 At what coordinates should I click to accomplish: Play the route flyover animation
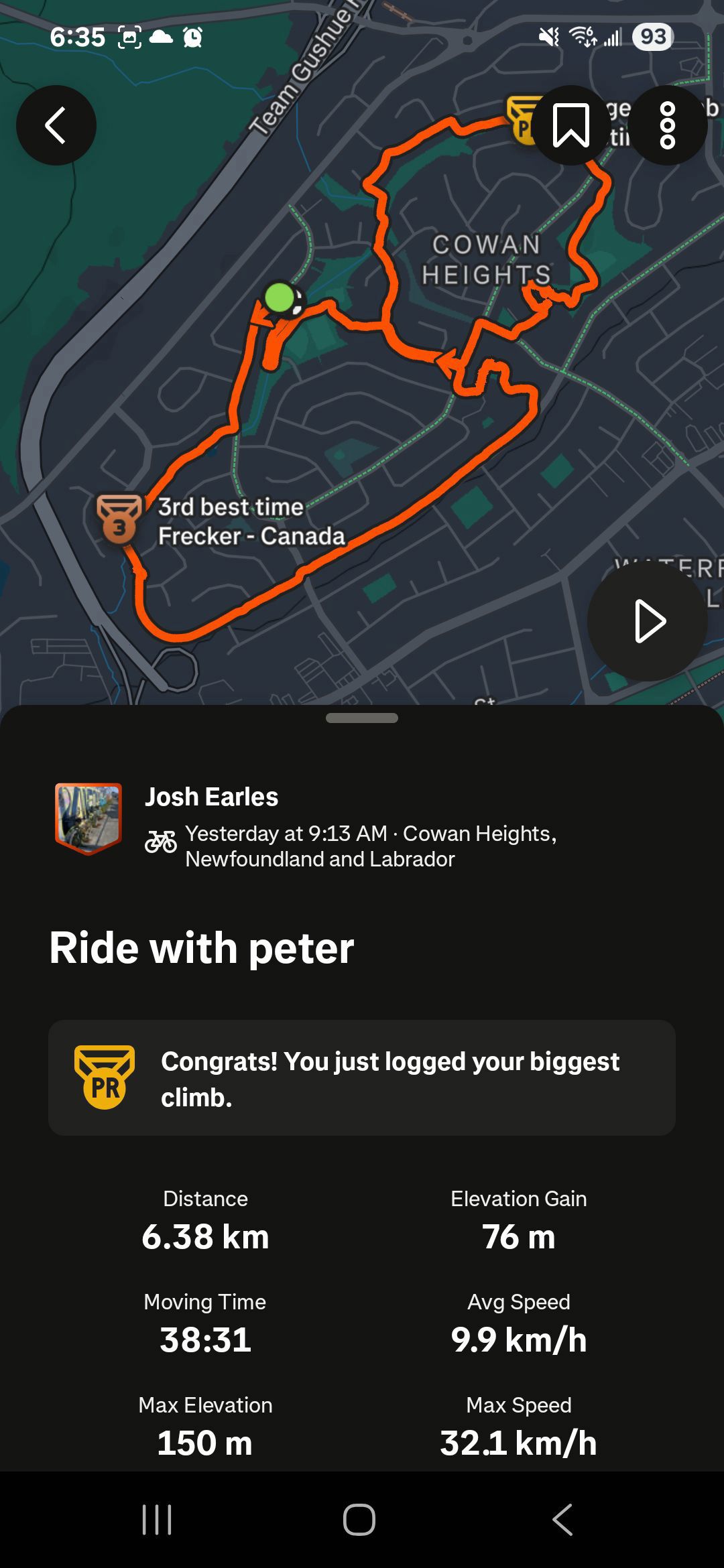click(x=648, y=621)
